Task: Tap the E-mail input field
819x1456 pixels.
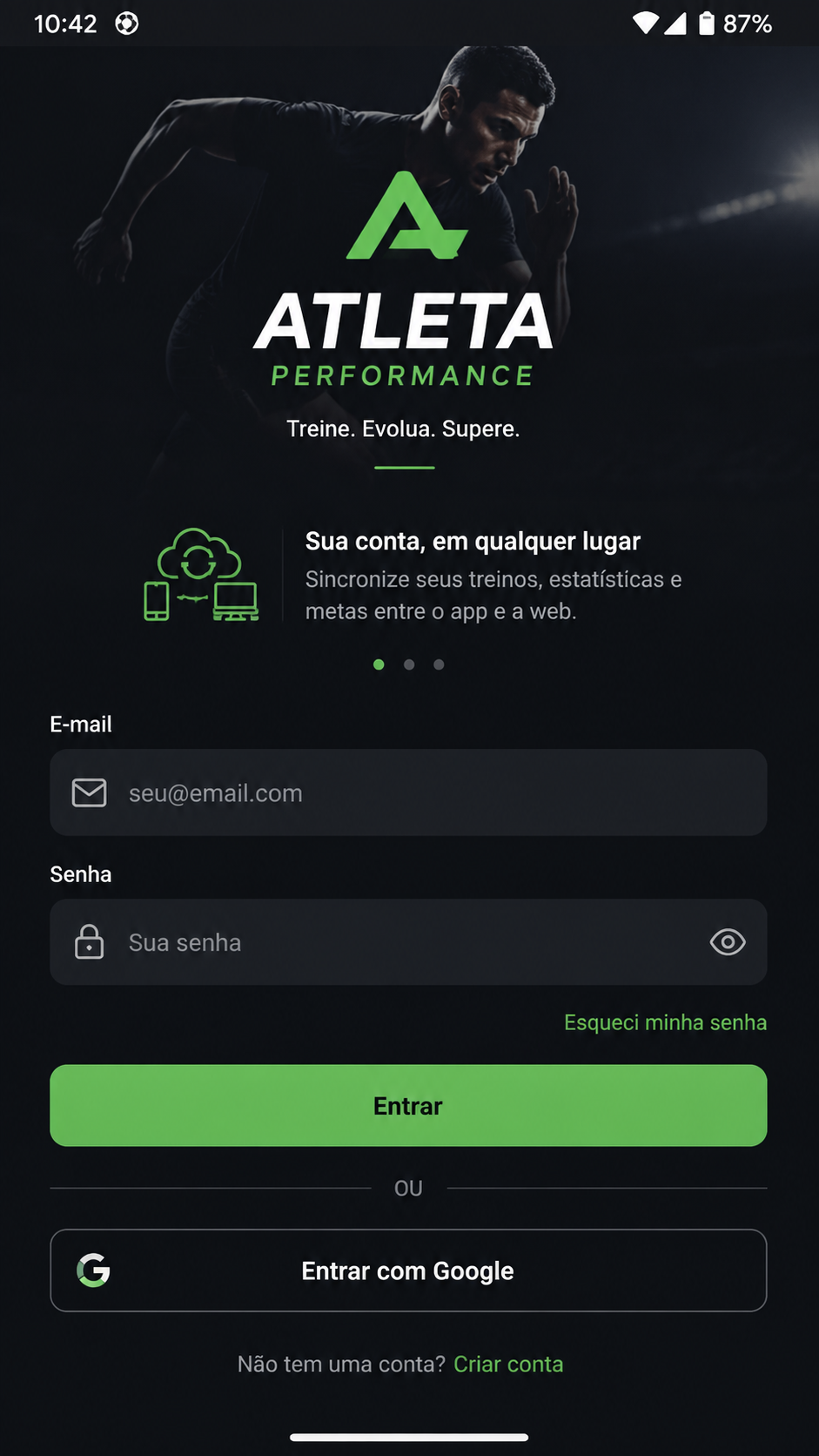Action: coord(408,792)
